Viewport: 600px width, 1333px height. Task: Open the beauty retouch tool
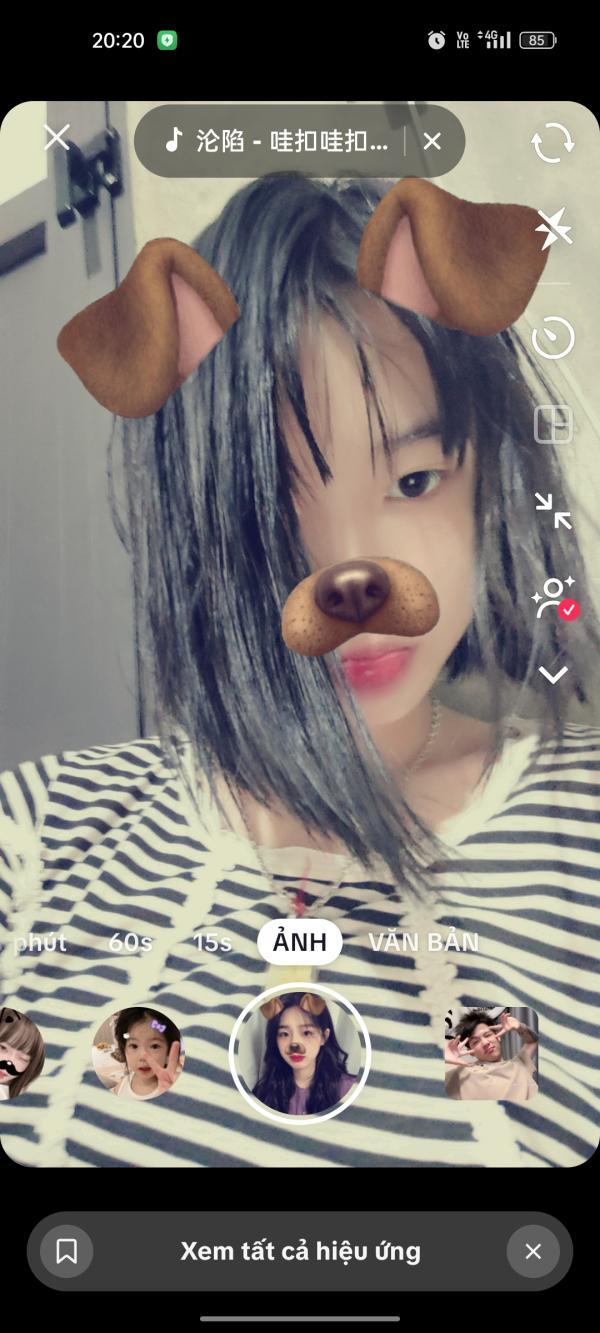coord(553,598)
